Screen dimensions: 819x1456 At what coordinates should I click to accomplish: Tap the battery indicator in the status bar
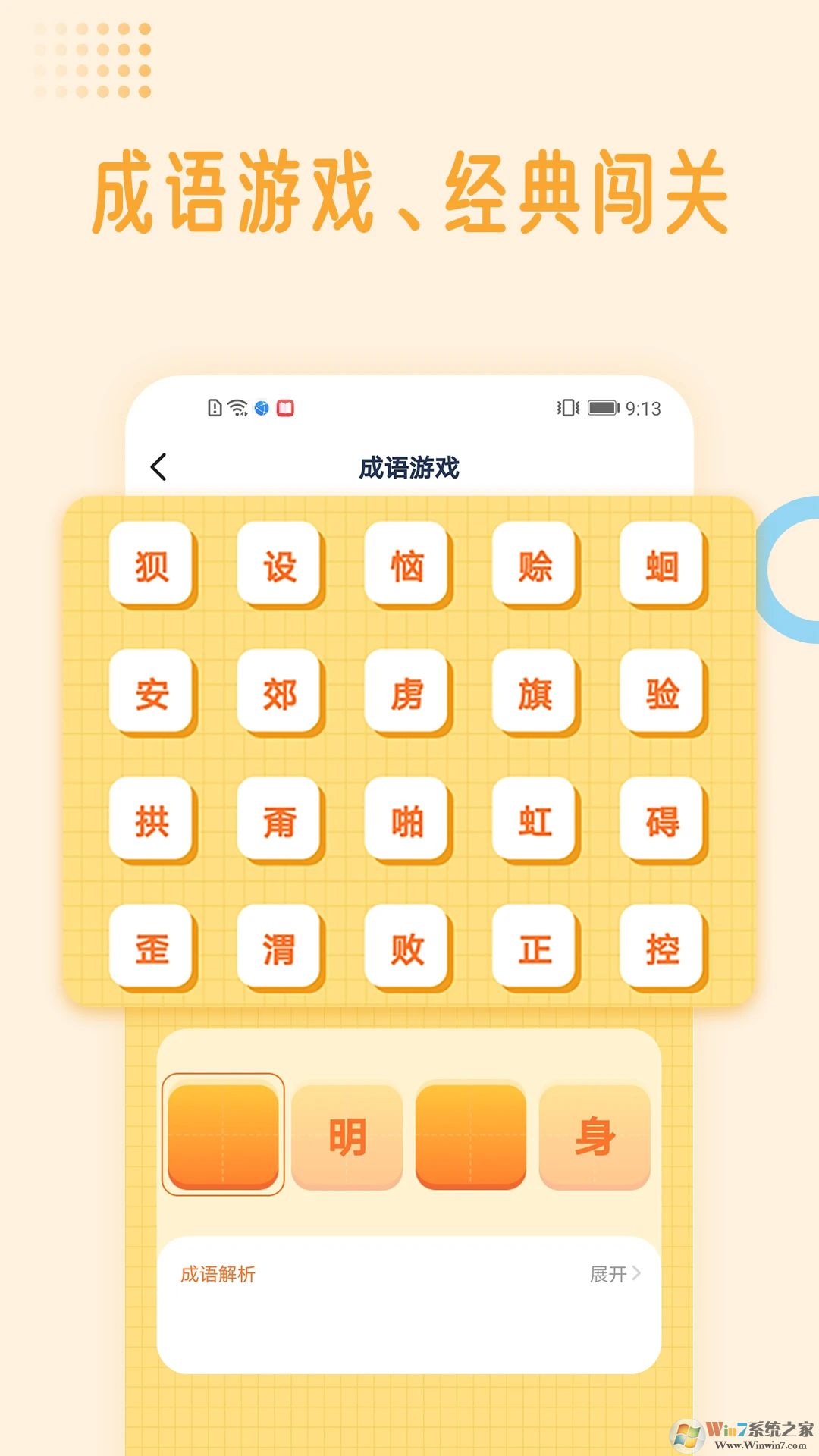[x=603, y=407]
